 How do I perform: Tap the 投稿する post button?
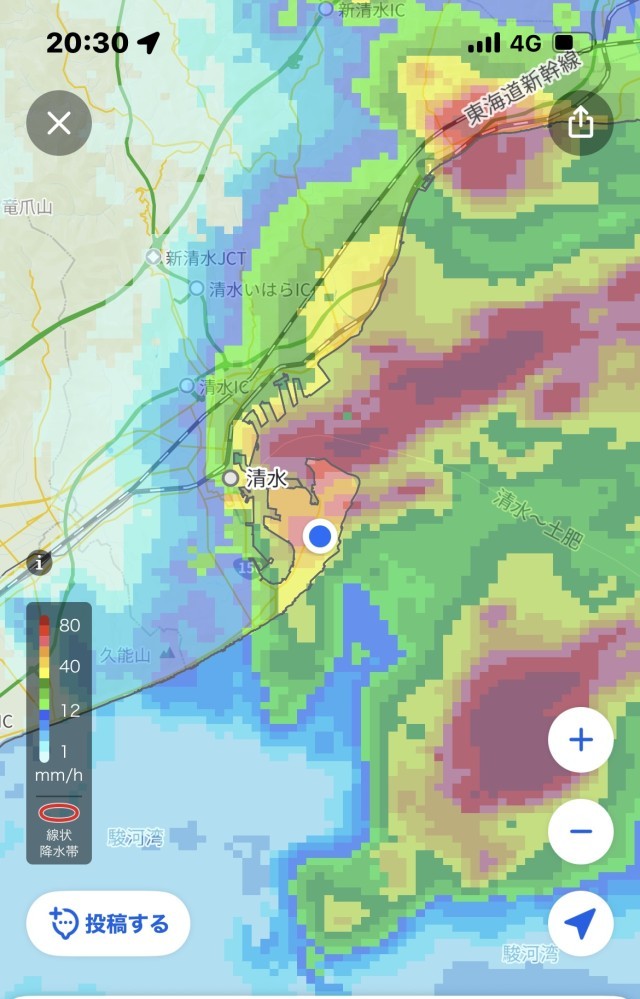pyautogui.click(x=109, y=923)
